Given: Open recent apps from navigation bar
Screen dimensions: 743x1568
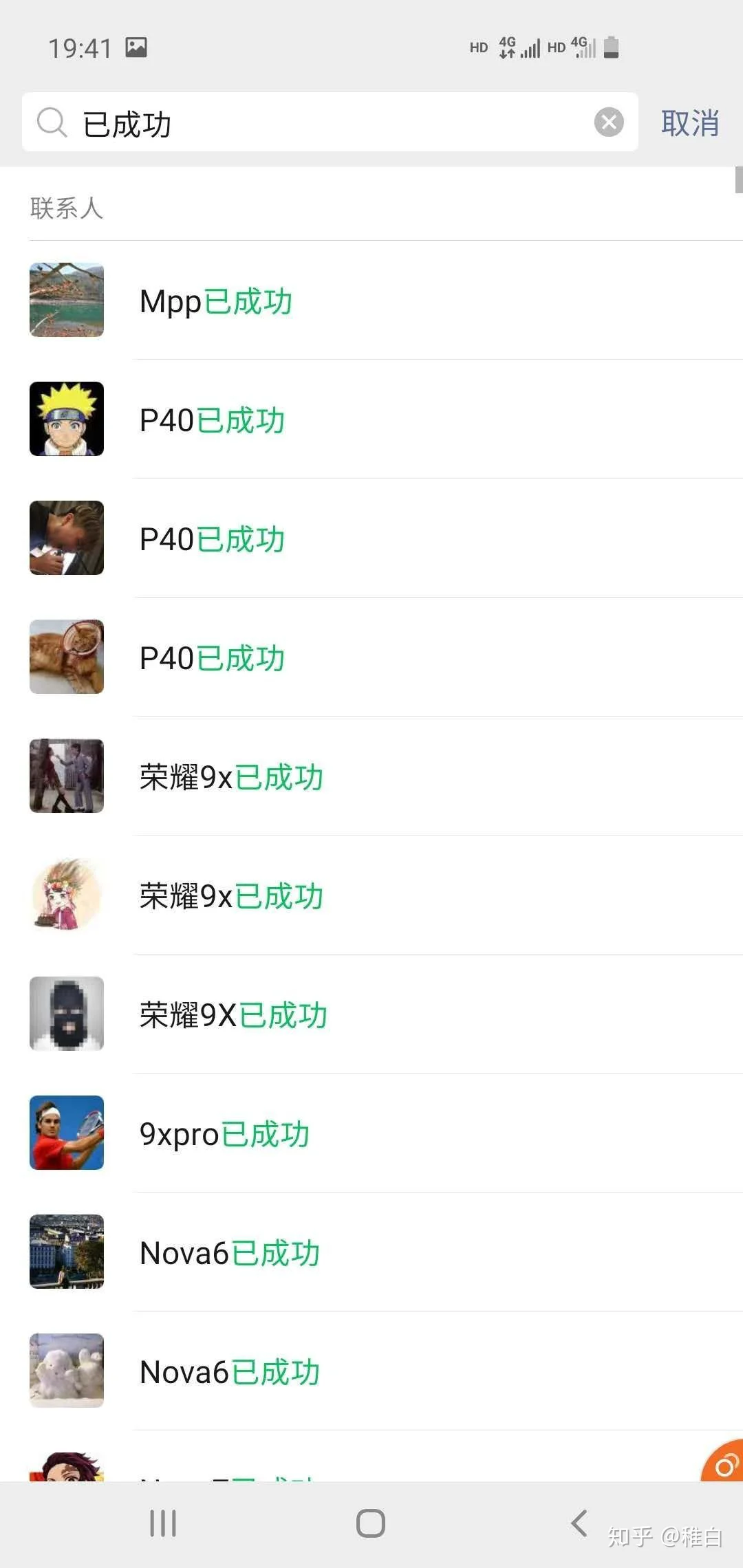Looking at the screenshot, I should 163,1523.
